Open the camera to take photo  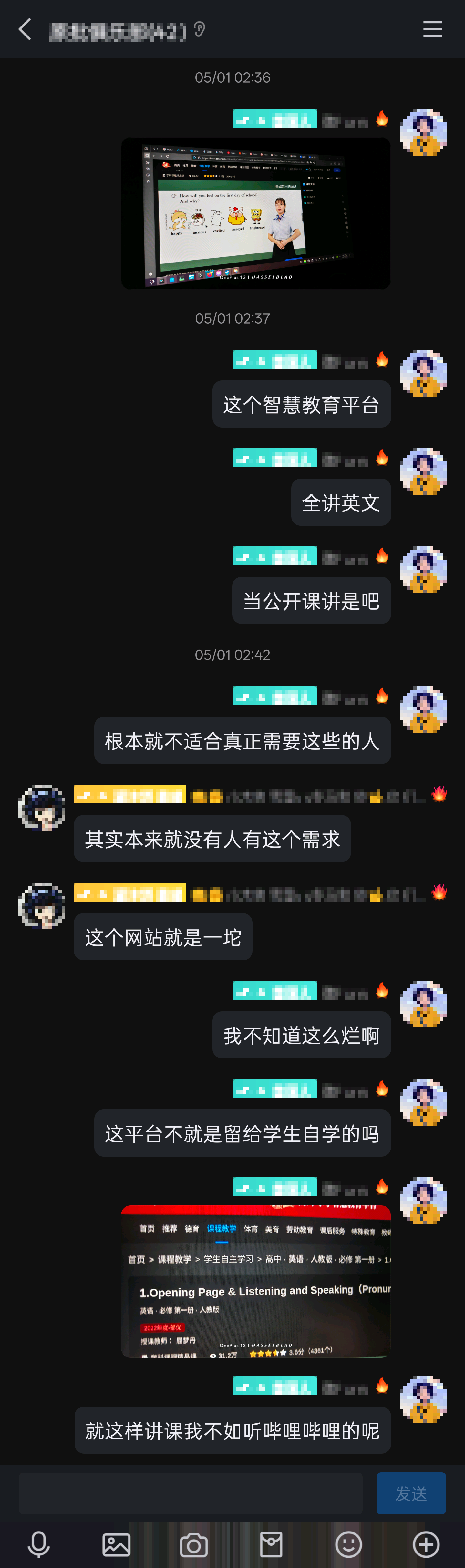coord(193,1544)
